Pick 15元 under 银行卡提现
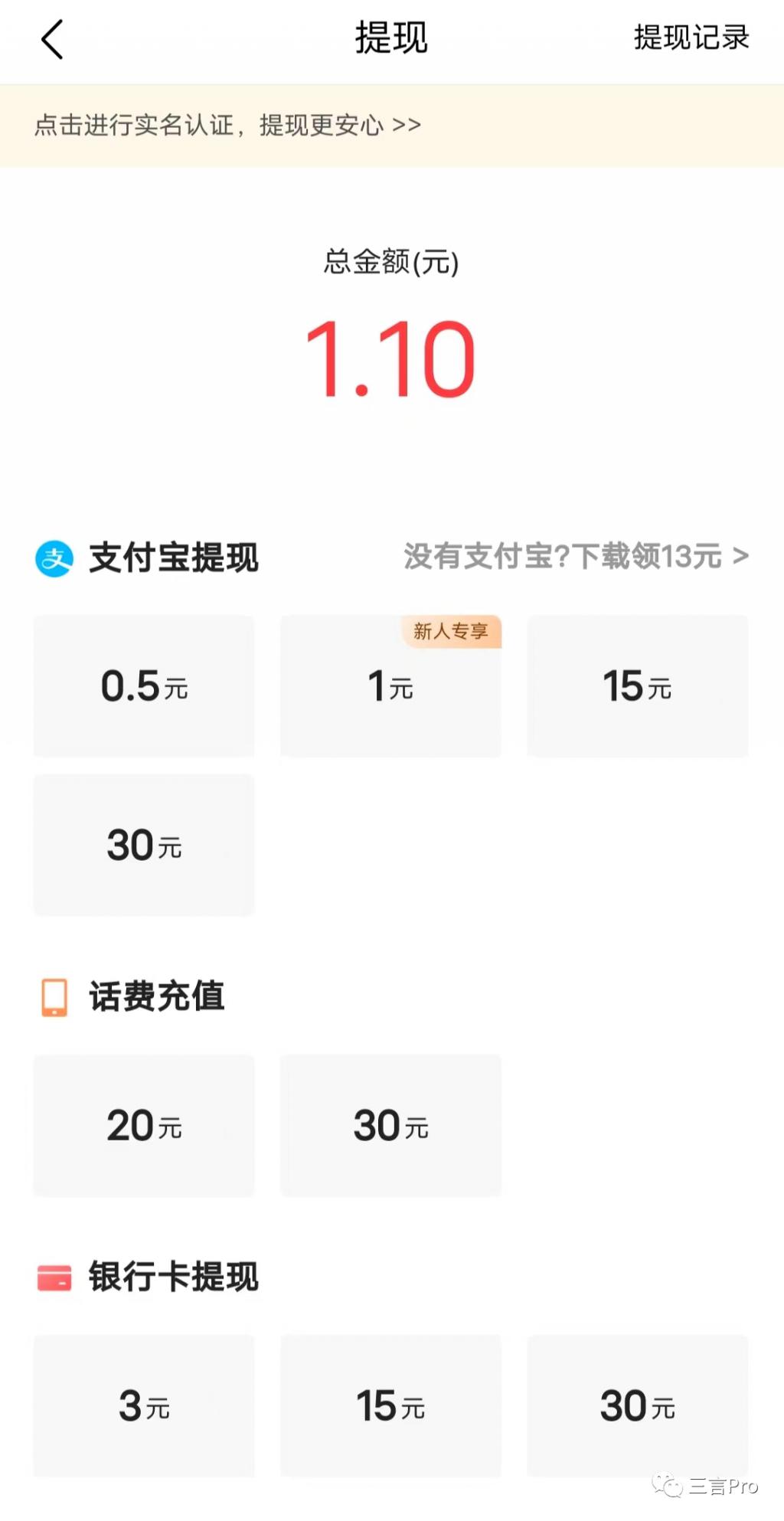This screenshot has width=784, height=1521. click(x=390, y=1405)
